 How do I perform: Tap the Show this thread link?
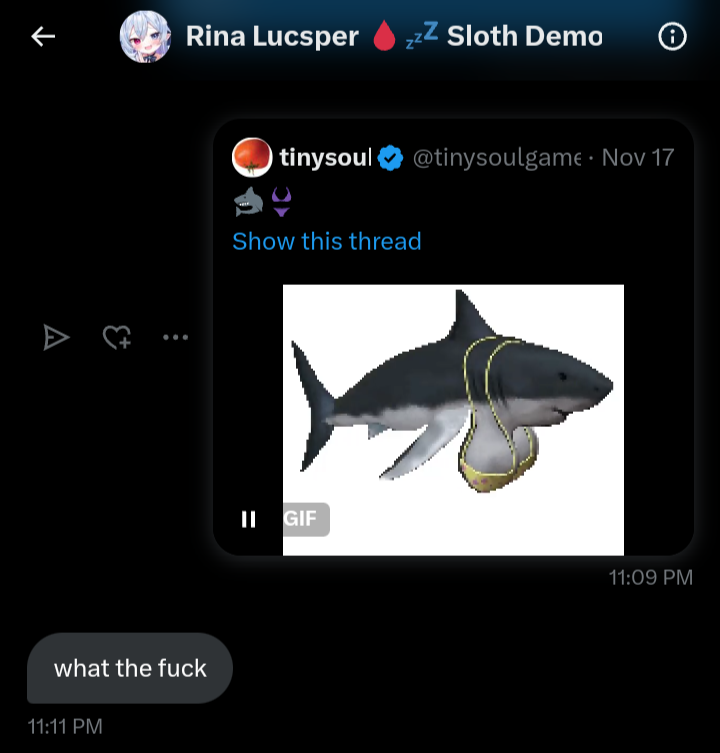pos(327,241)
